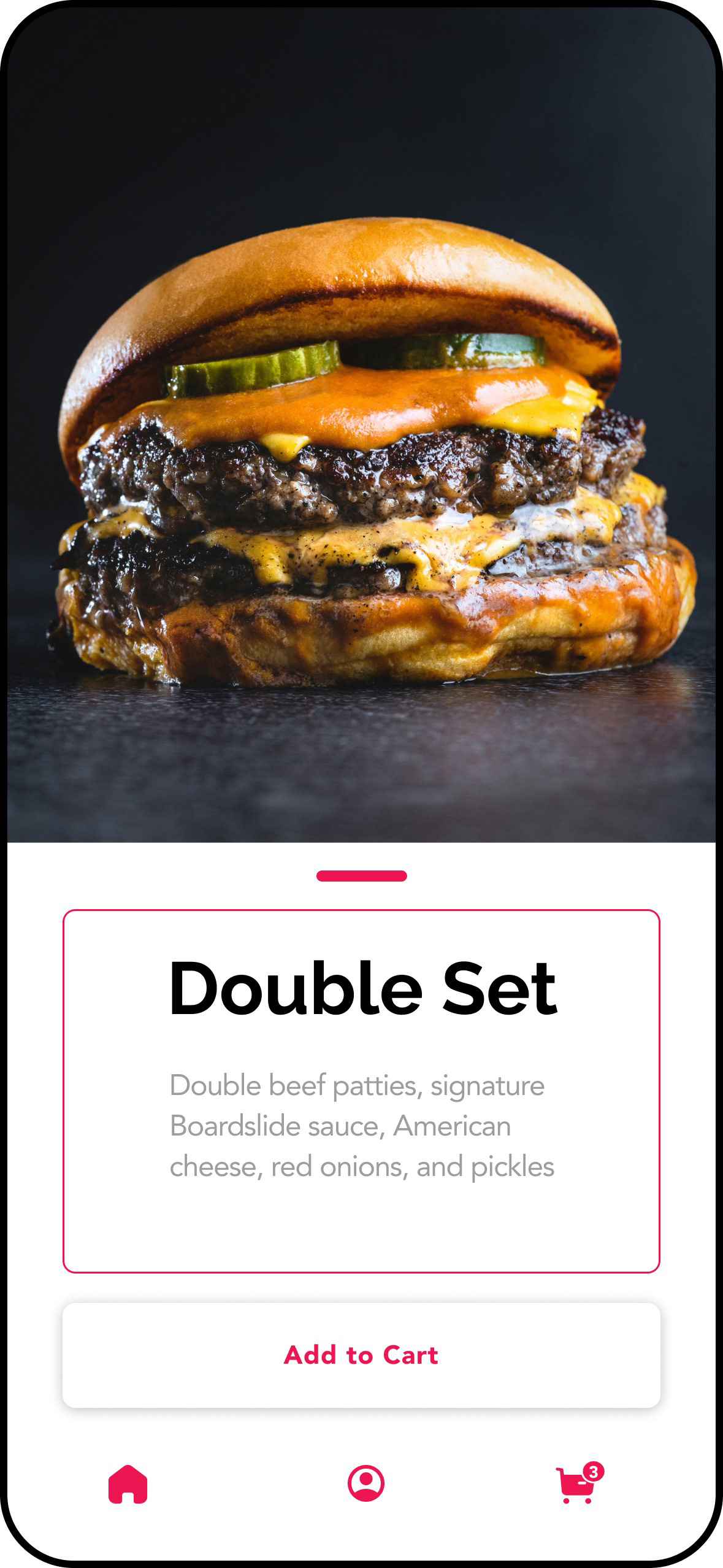
Task: Go to the home tab
Action: point(128,1484)
